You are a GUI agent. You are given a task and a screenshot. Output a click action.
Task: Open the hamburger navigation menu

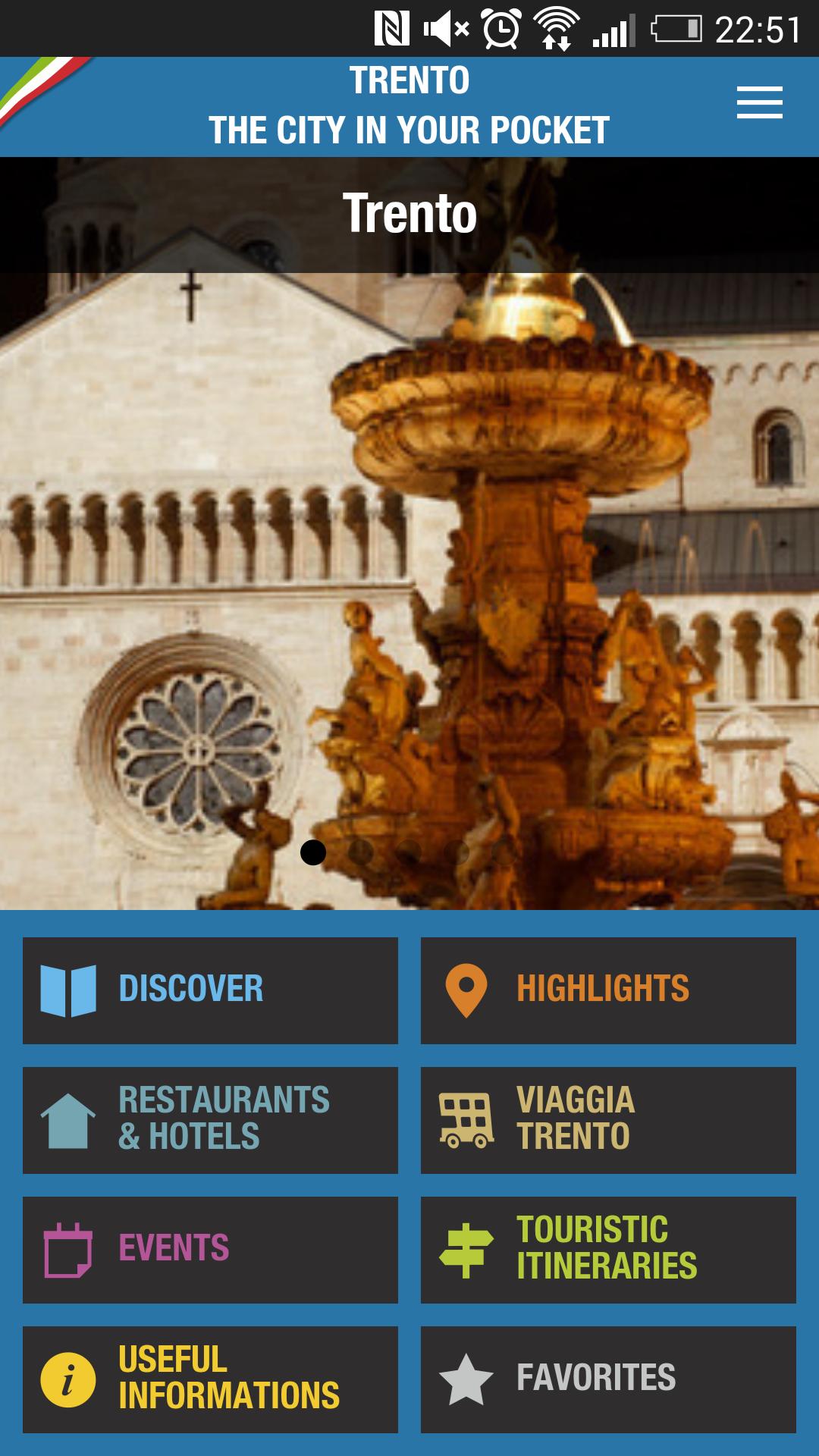pos(760,104)
